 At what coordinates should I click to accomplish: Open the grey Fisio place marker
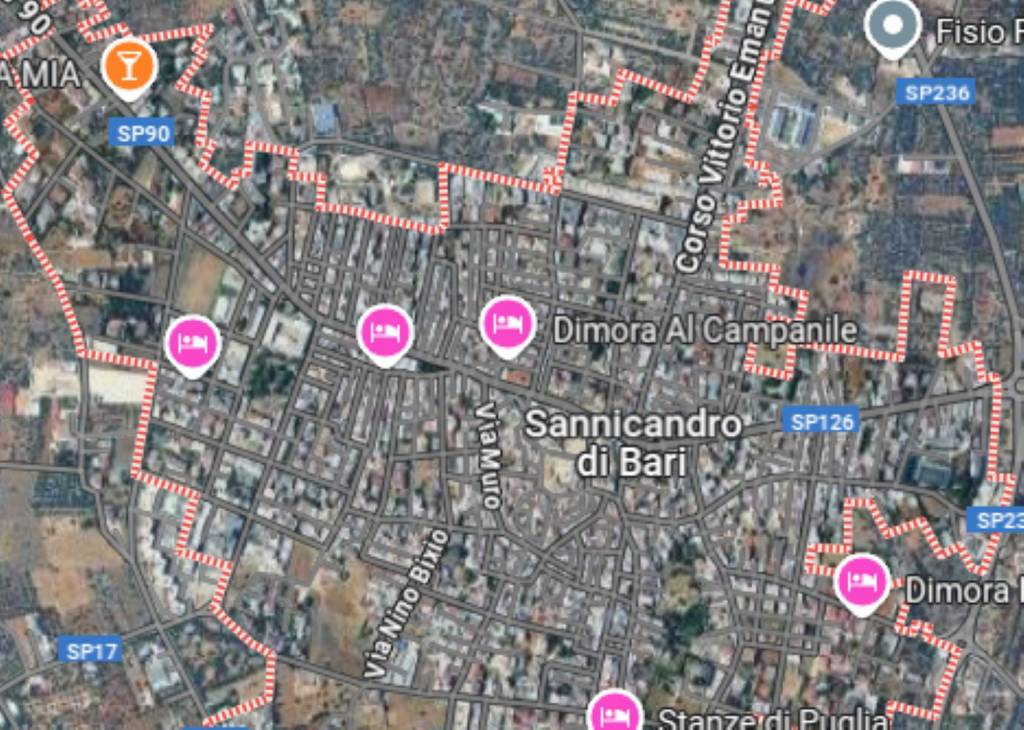point(892,24)
